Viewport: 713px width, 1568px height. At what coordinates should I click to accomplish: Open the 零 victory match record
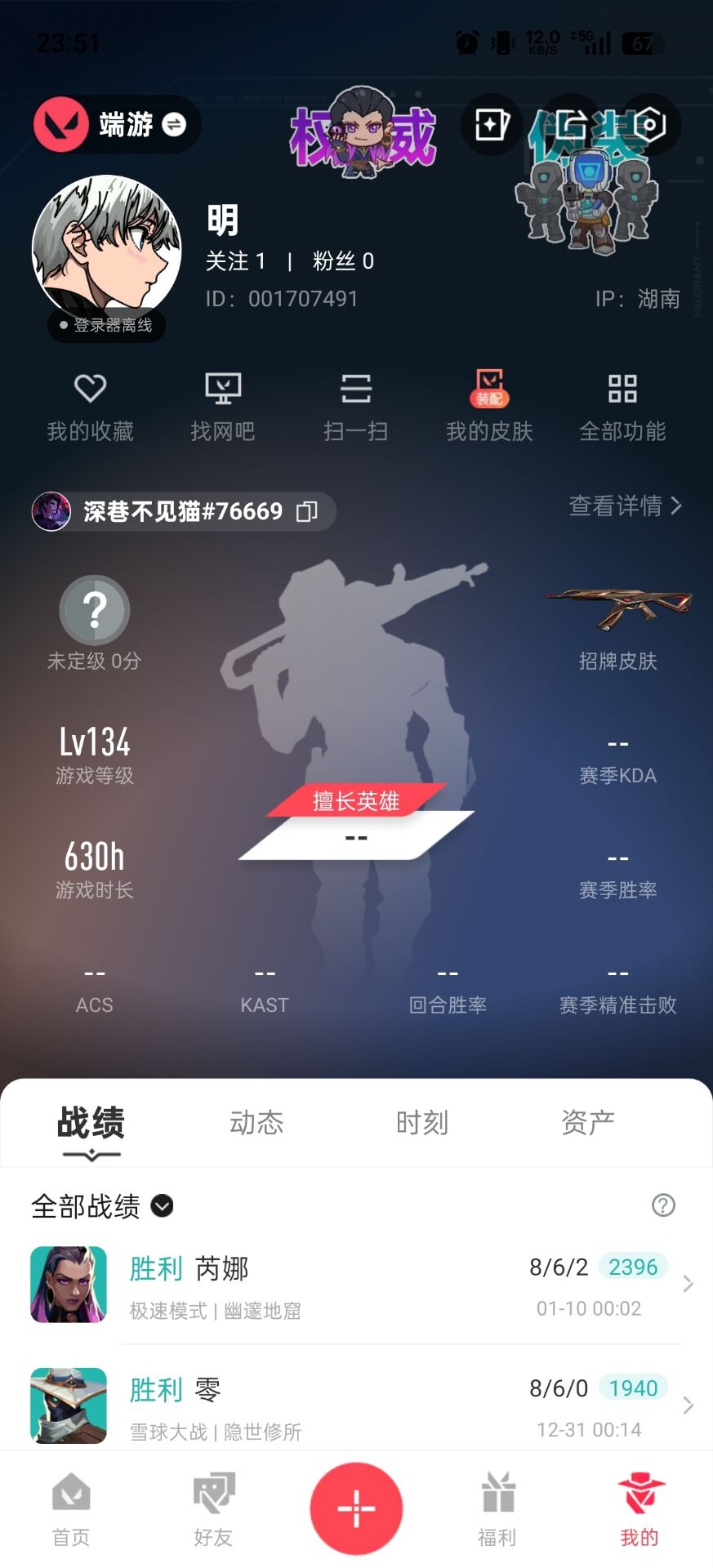tap(359, 1405)
